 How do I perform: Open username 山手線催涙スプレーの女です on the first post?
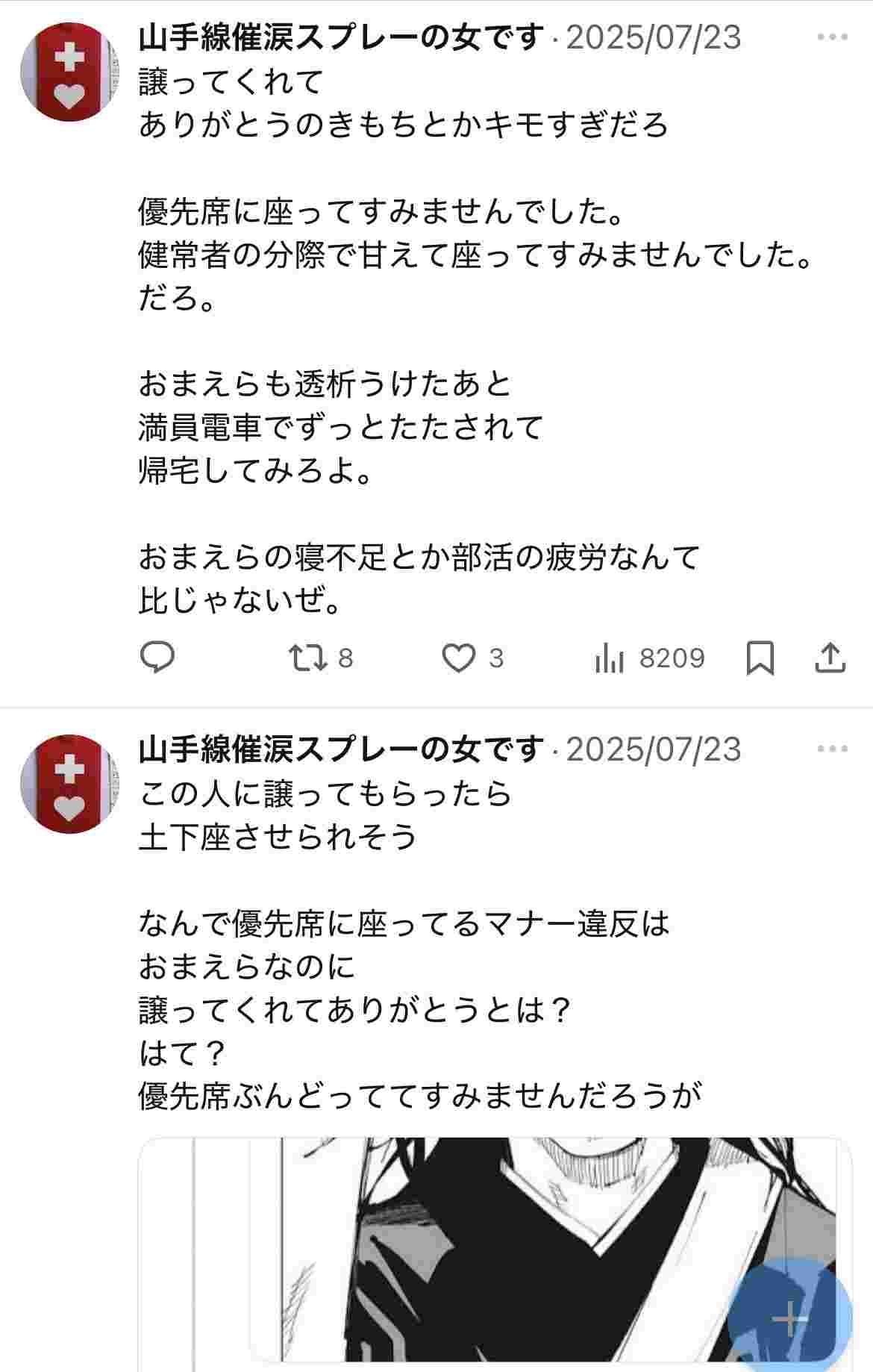tap(341, 37)
